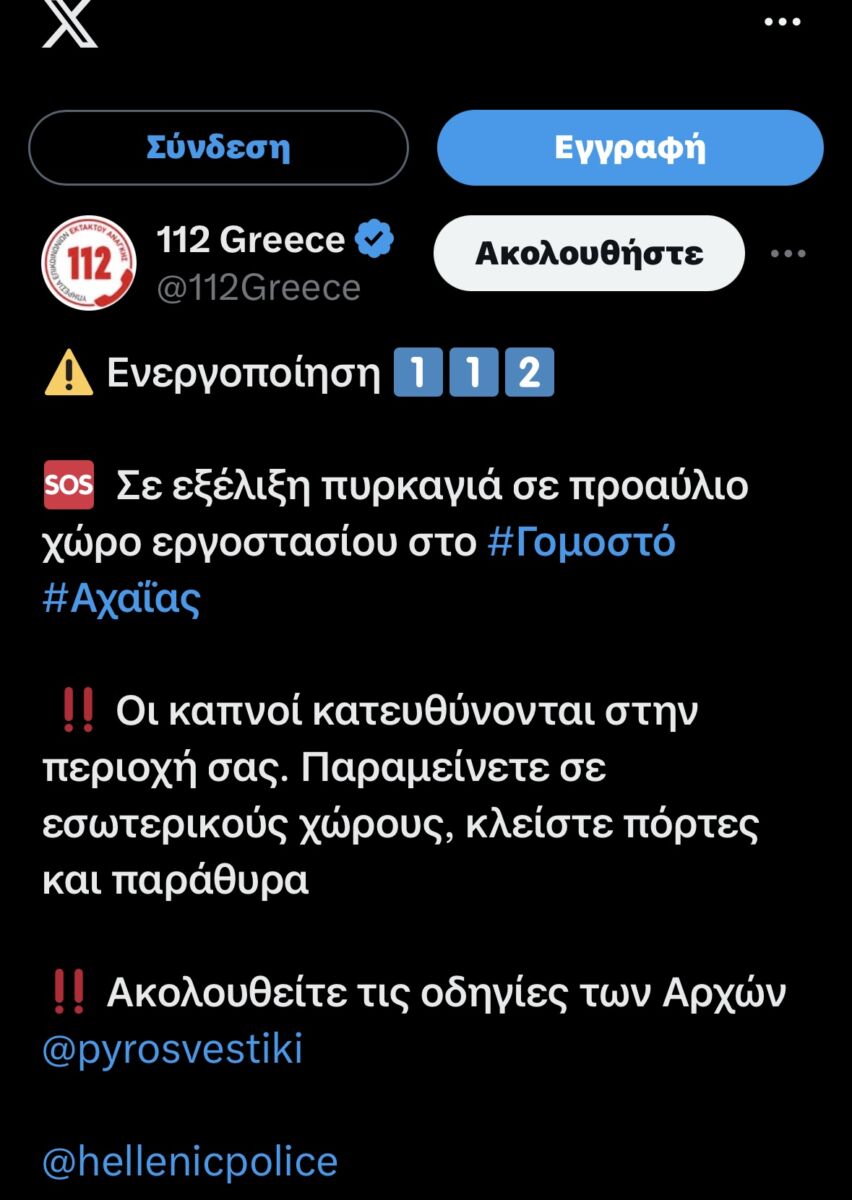Open the overflow menu in the top bar
This screenshot has height=1200, width=852.
[x=783, y=21]
